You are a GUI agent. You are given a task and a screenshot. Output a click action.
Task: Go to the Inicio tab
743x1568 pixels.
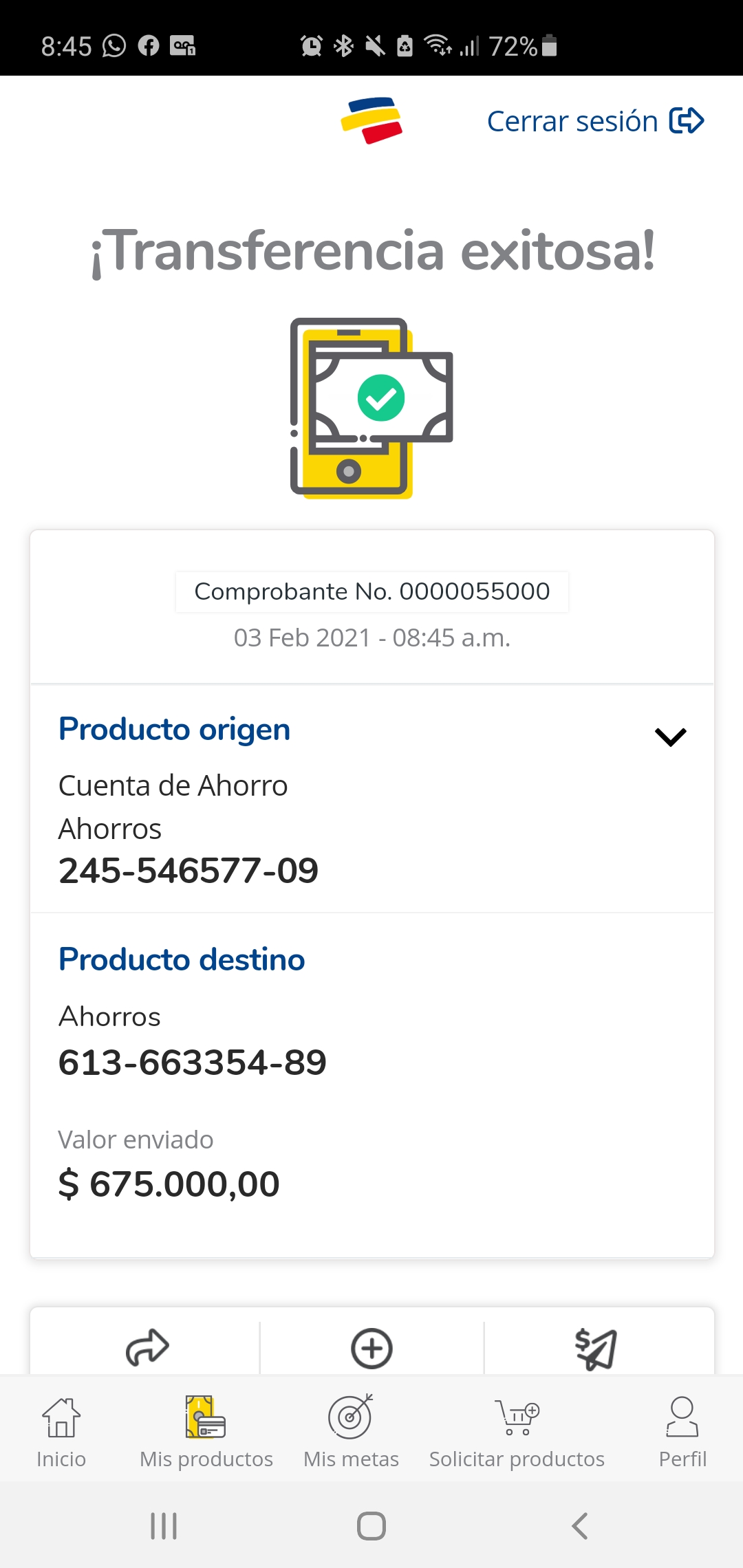pos(61,1432)
